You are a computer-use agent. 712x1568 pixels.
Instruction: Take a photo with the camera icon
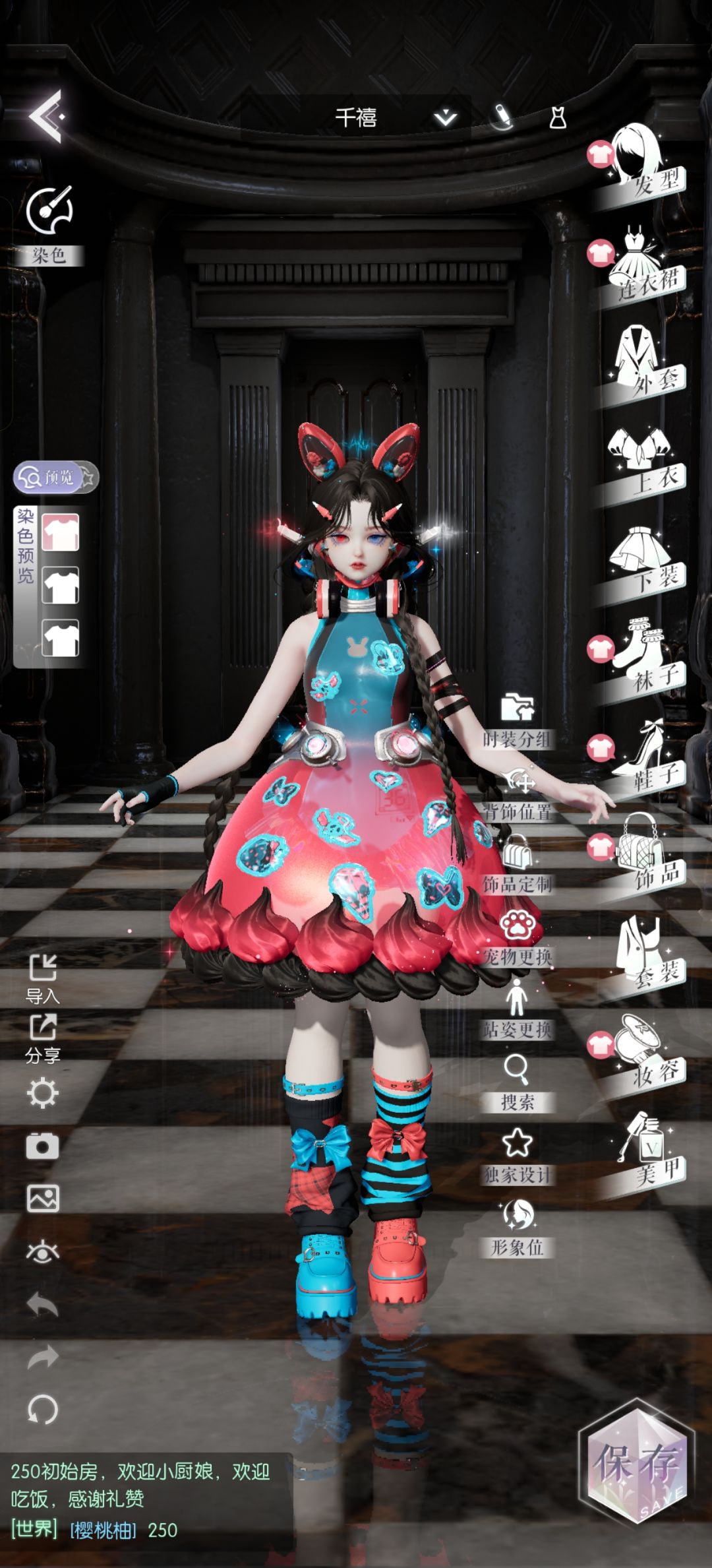[x=43, y=1146]
